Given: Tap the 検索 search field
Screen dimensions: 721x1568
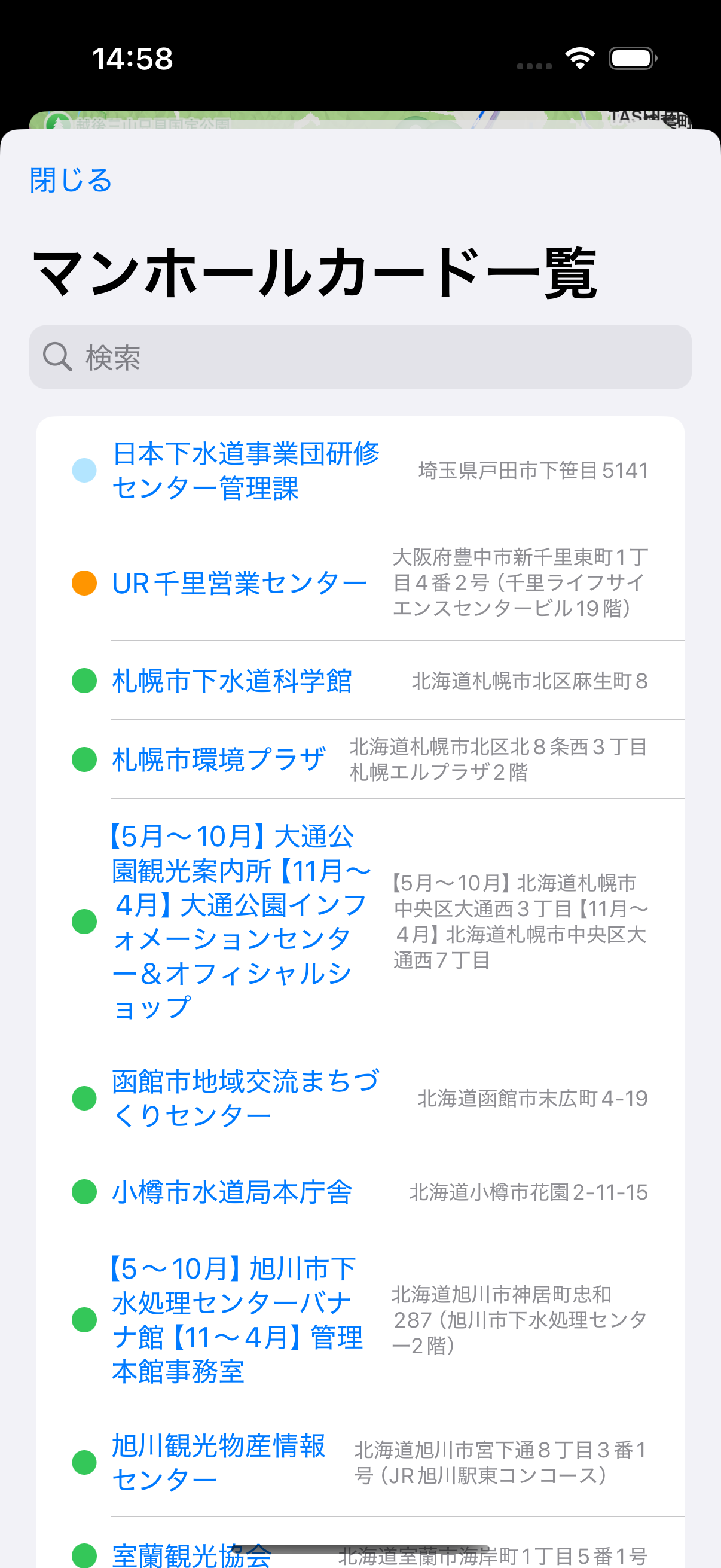Looking at the screenshot, I should 360,358.
